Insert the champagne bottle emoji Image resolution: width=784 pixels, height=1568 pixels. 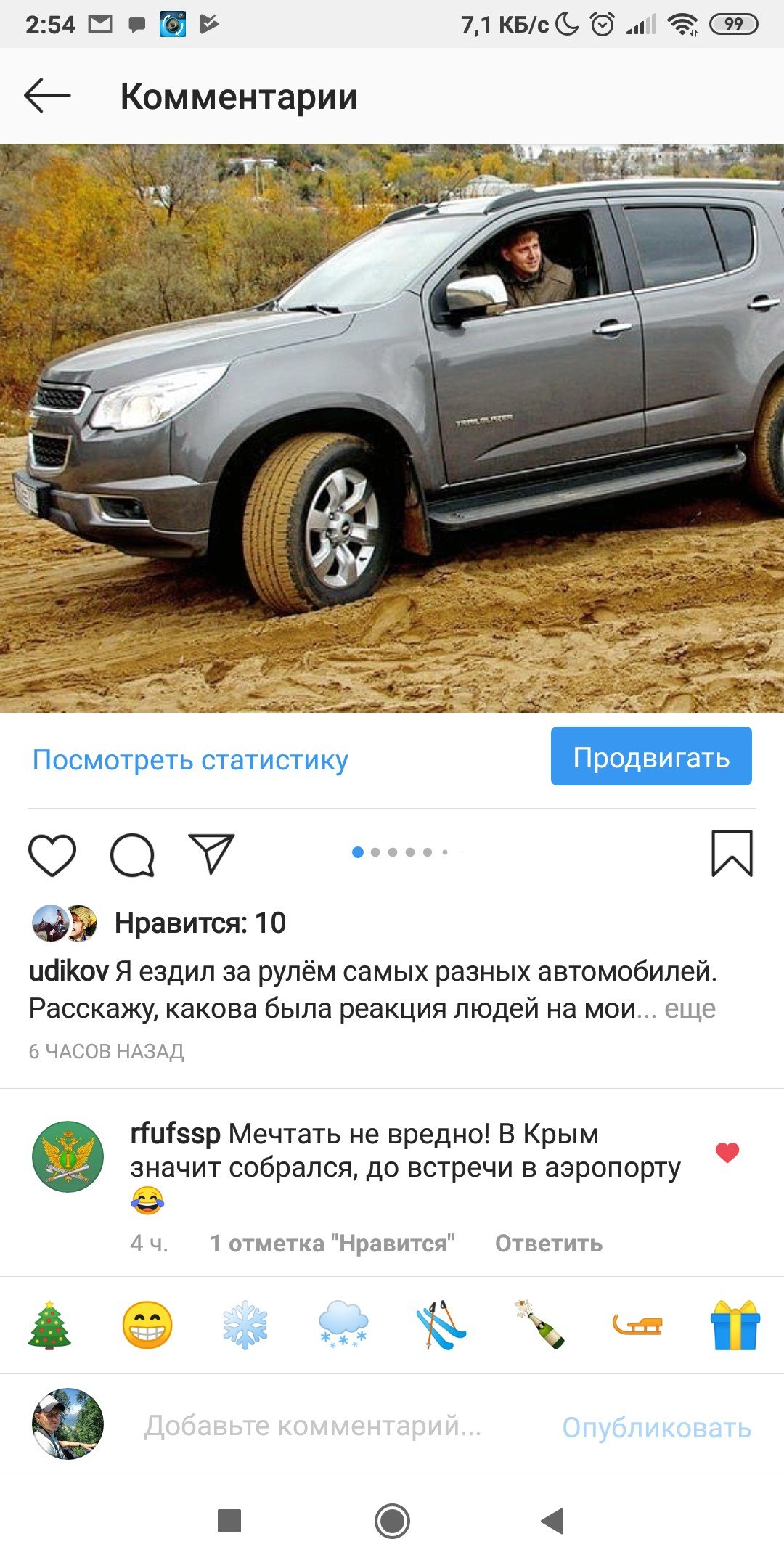pyautogui.click(x=539, y=1326)
